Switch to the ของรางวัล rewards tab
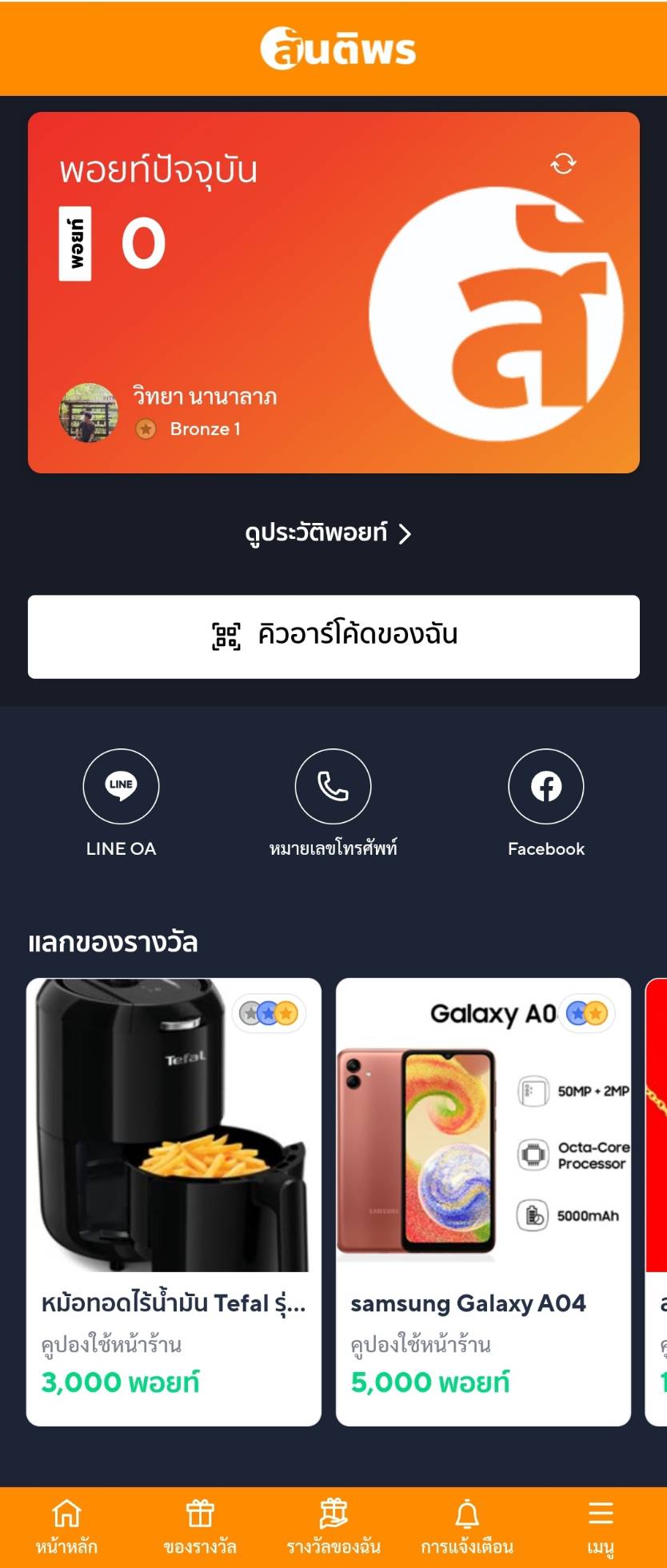 coord(200,1526)
